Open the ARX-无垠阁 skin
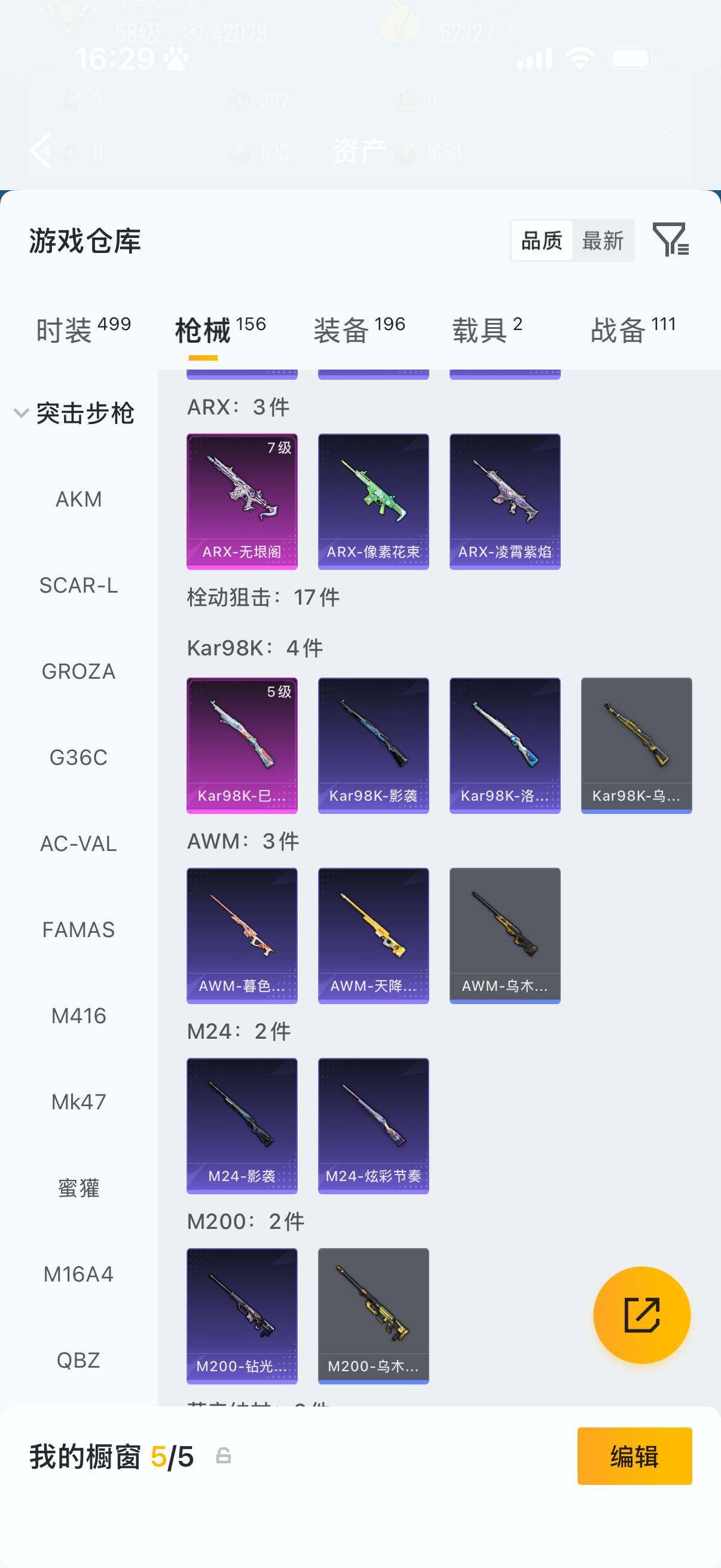The height and width of the screenshot is (1568, 721). pyautogui.click(x=242, y=501)
